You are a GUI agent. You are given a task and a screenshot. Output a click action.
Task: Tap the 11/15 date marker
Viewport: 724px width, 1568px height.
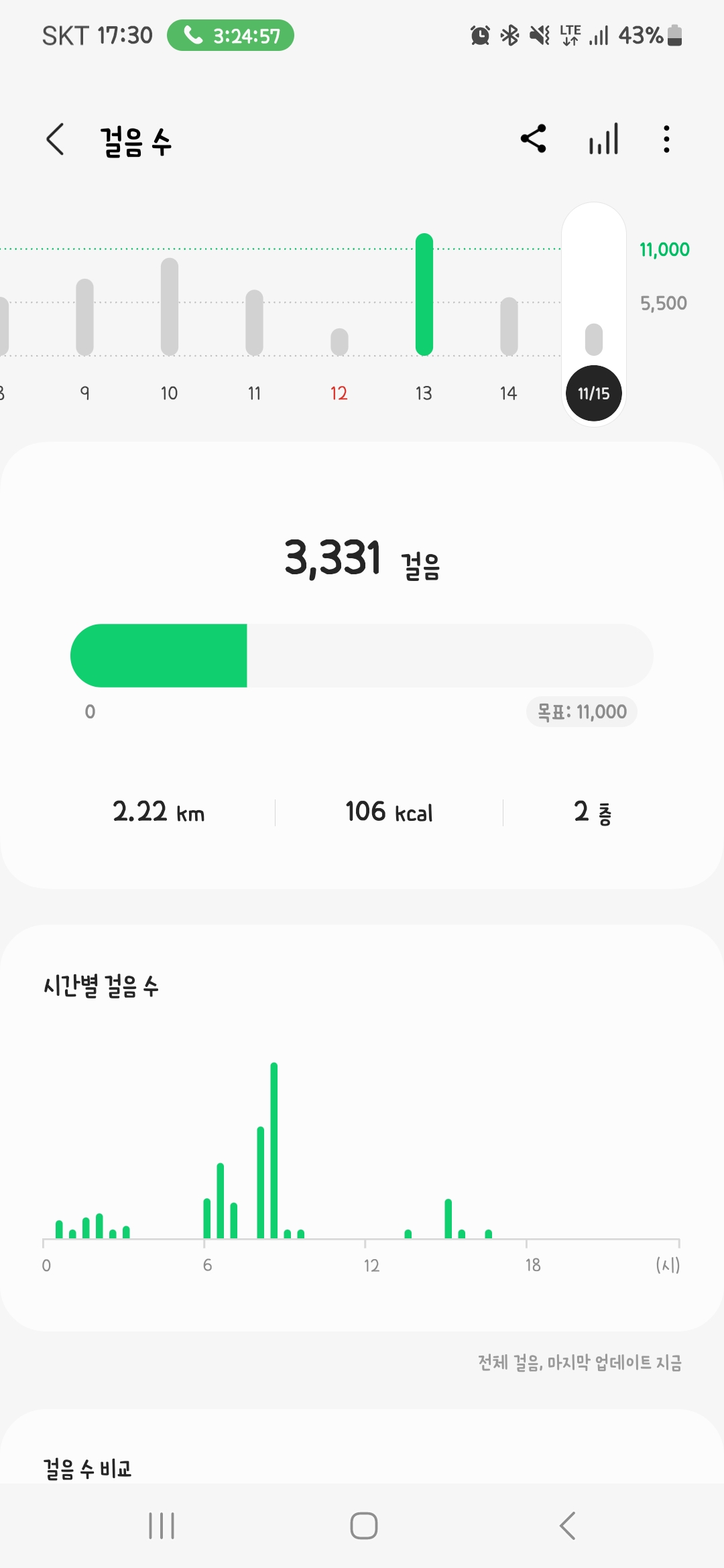(594, 393)
